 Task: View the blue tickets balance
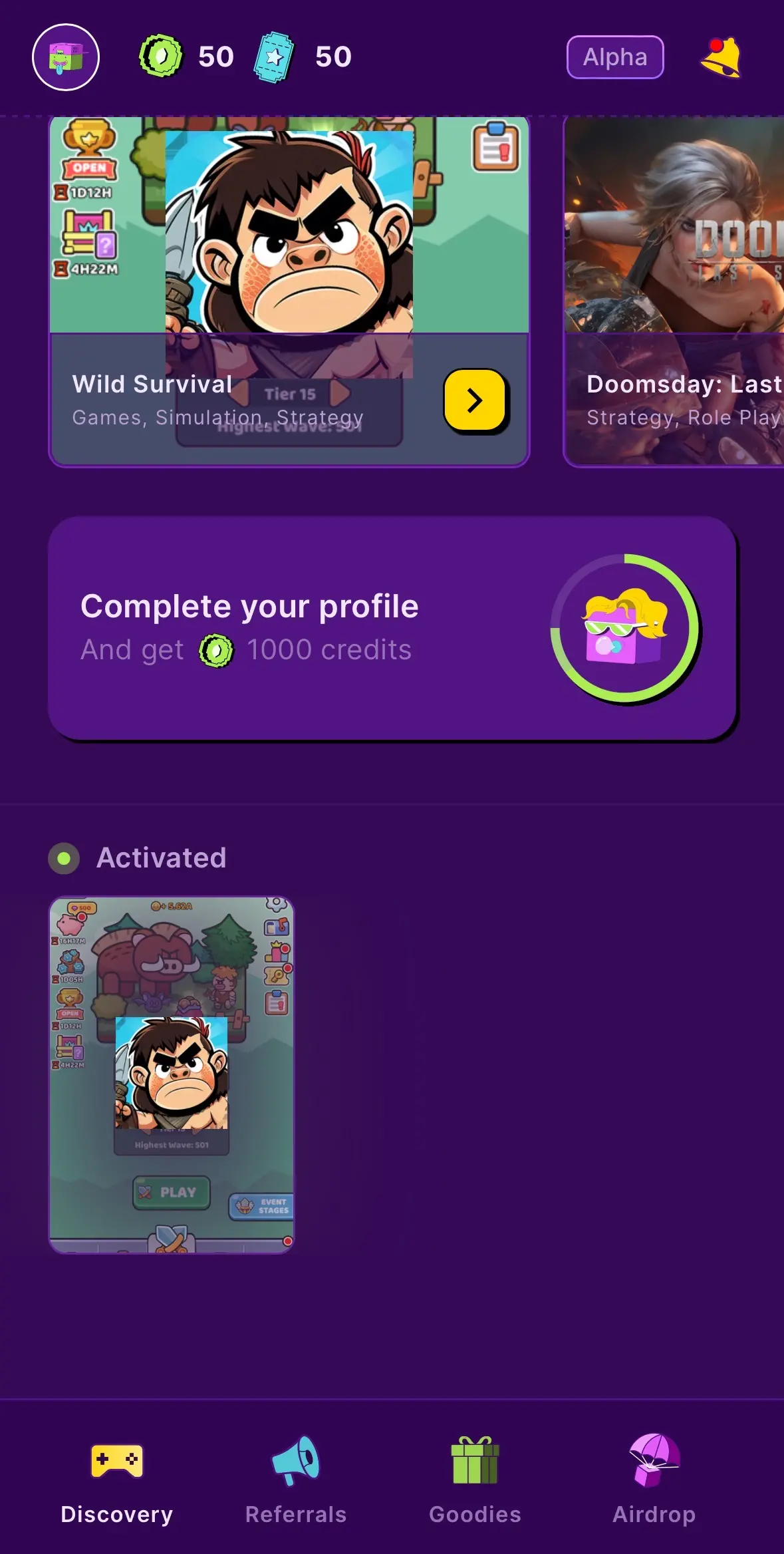click(303, 57)
